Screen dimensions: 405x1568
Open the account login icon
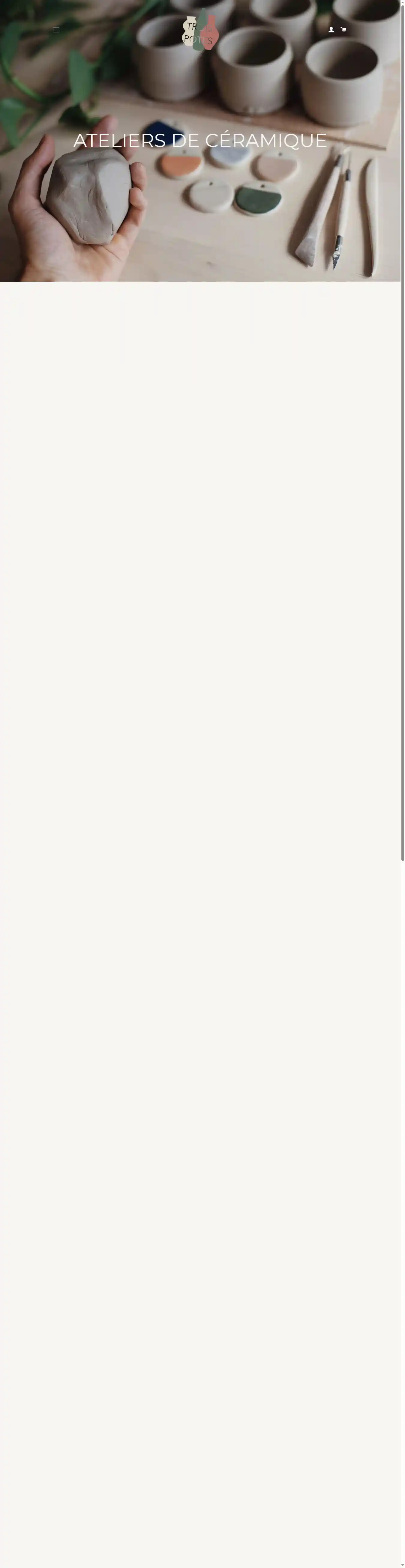[331, 30]
